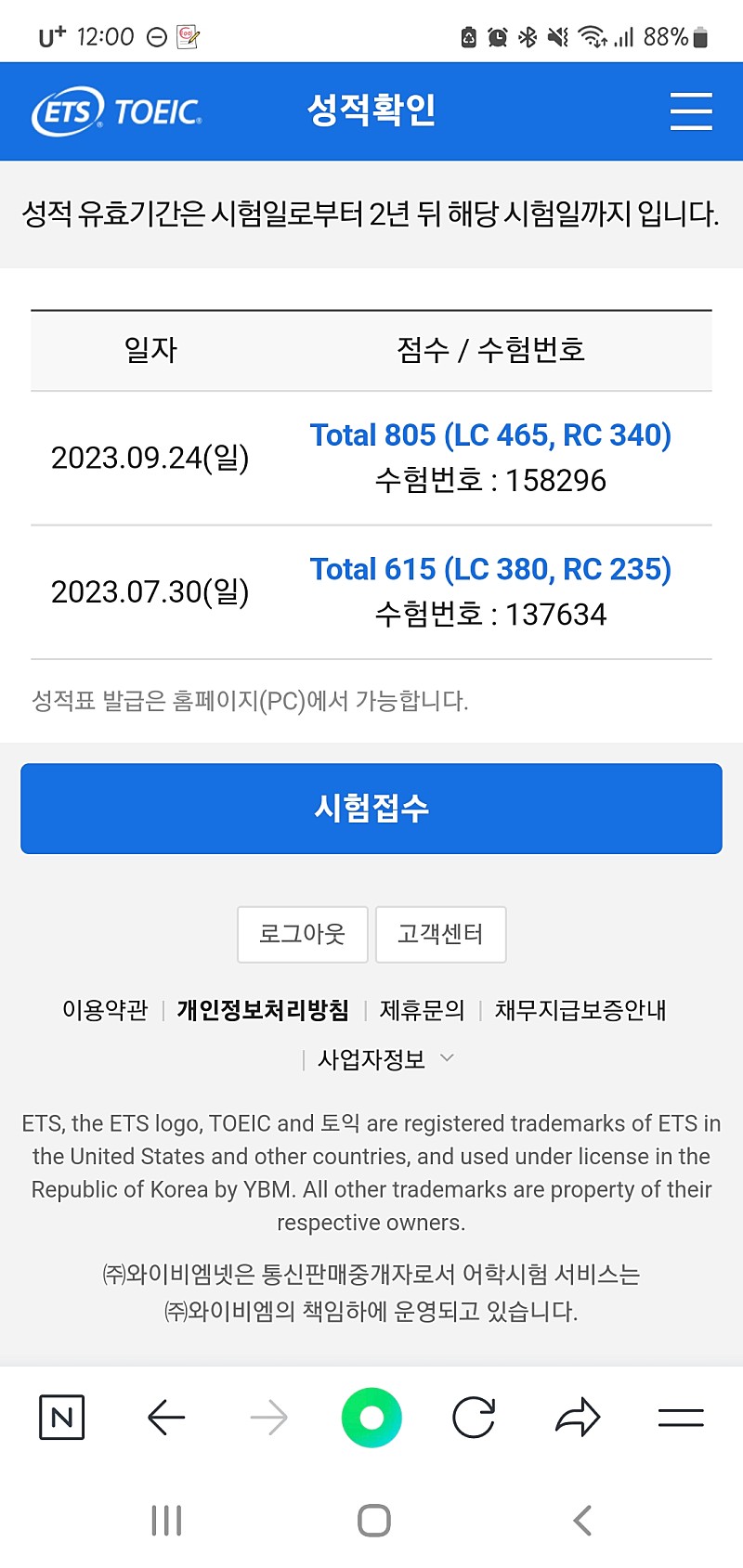Image resolution: width=743 pixels, height=1568 pixels.
Task: Open the Total 615 score details
Action: (x=490, y=569)
